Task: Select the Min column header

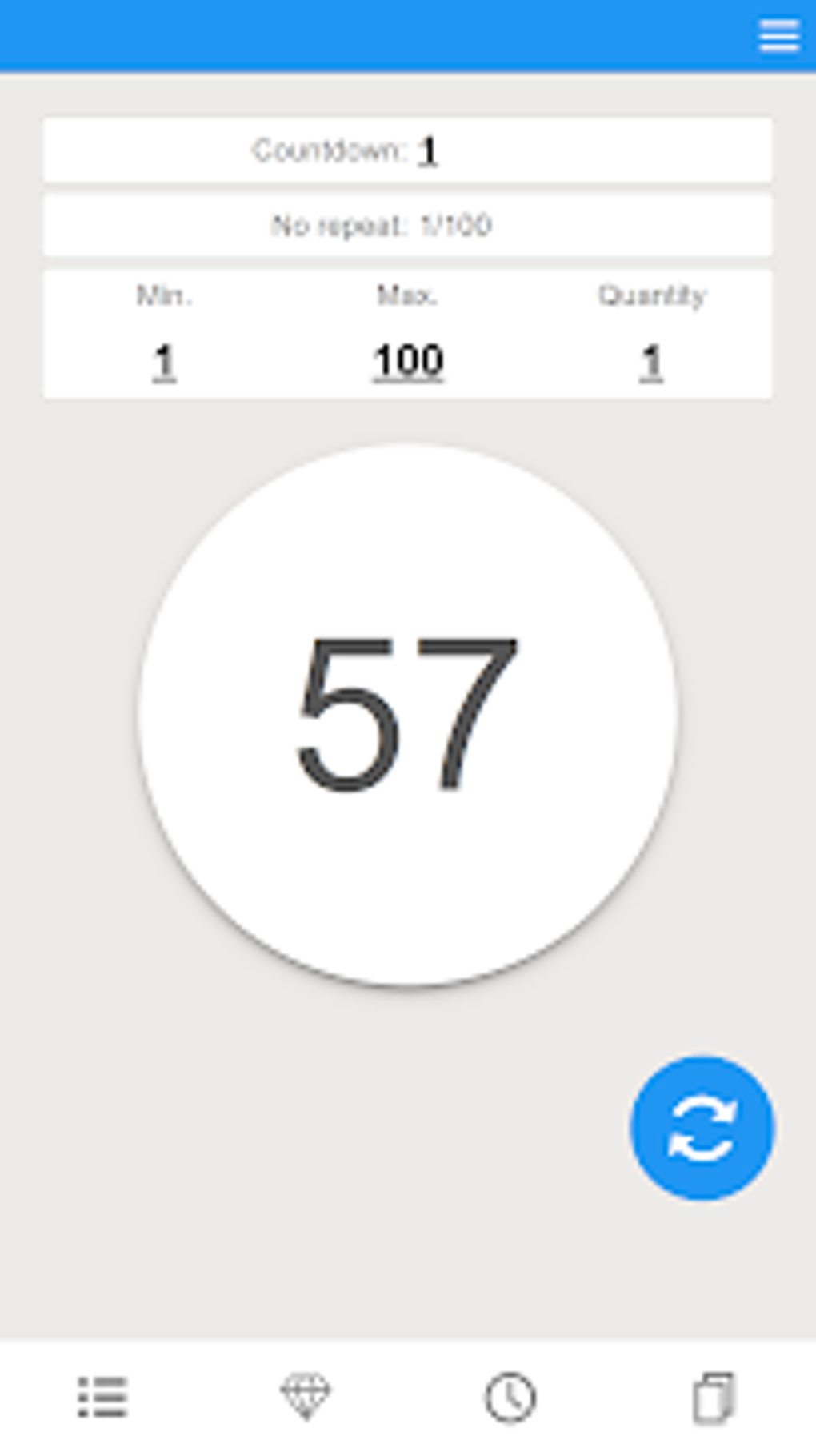Action: 164,295
